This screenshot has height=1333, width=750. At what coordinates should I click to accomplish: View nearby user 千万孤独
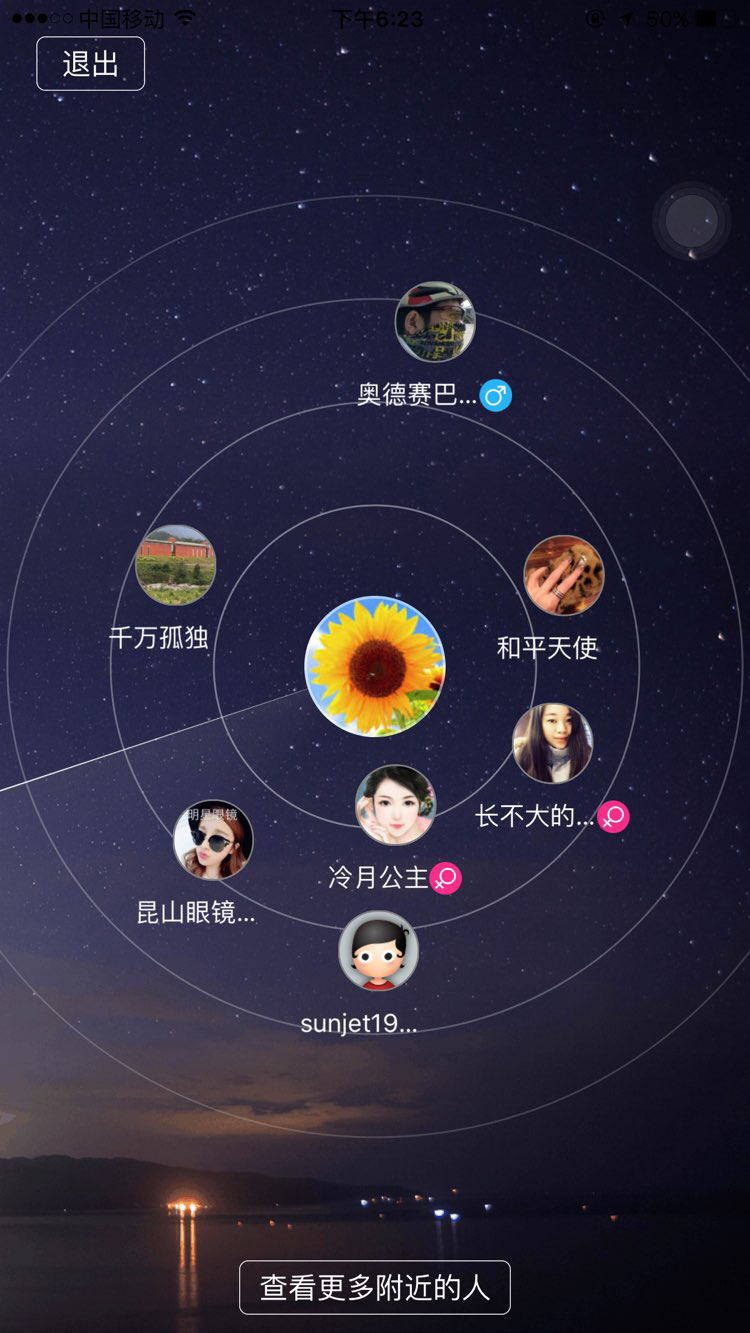[x=175, y=565]
